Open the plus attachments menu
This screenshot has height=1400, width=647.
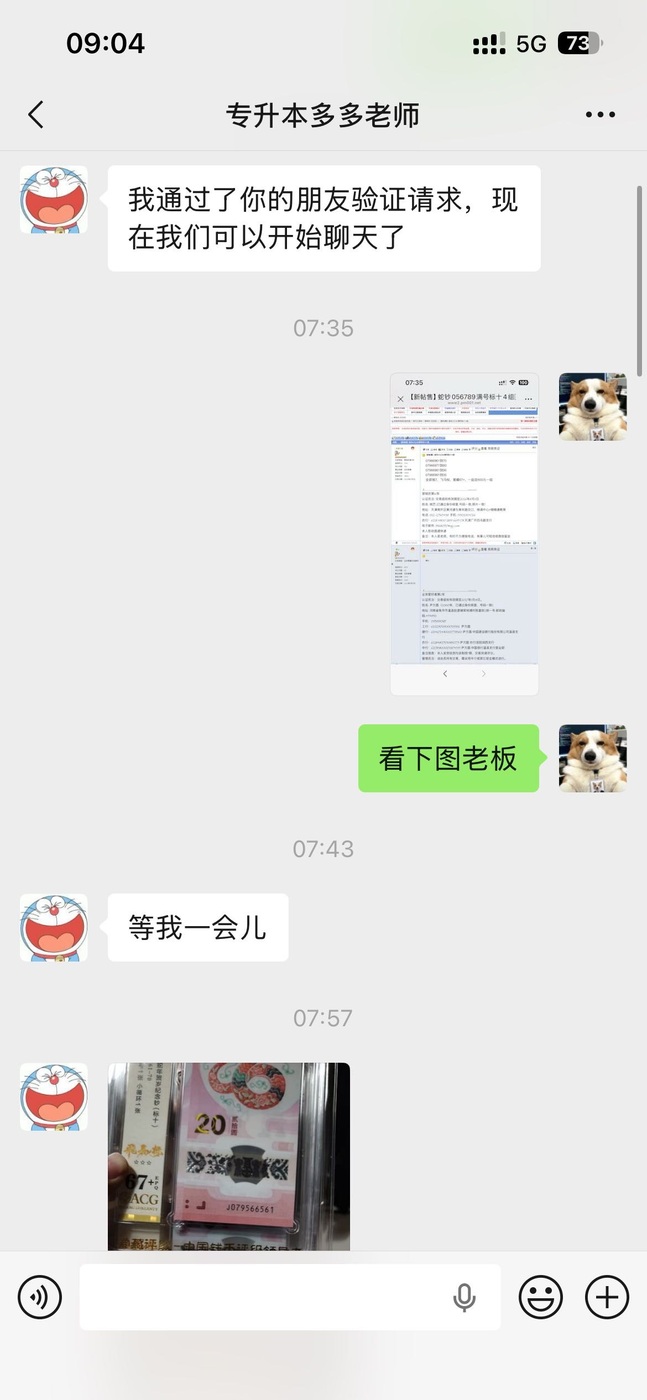pos(607,1297)
